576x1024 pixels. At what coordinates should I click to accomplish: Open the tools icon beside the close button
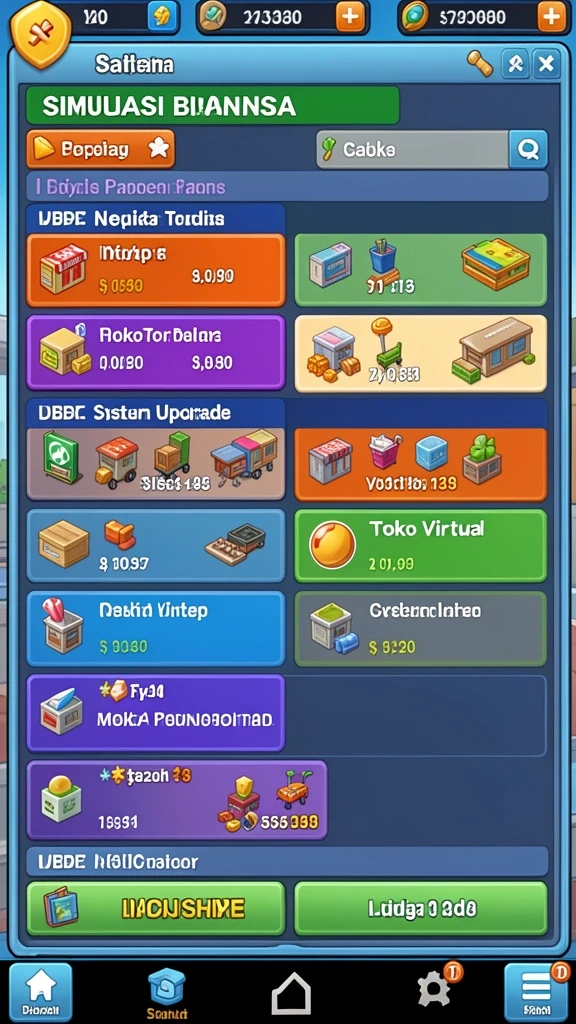(x=515, y=64)
